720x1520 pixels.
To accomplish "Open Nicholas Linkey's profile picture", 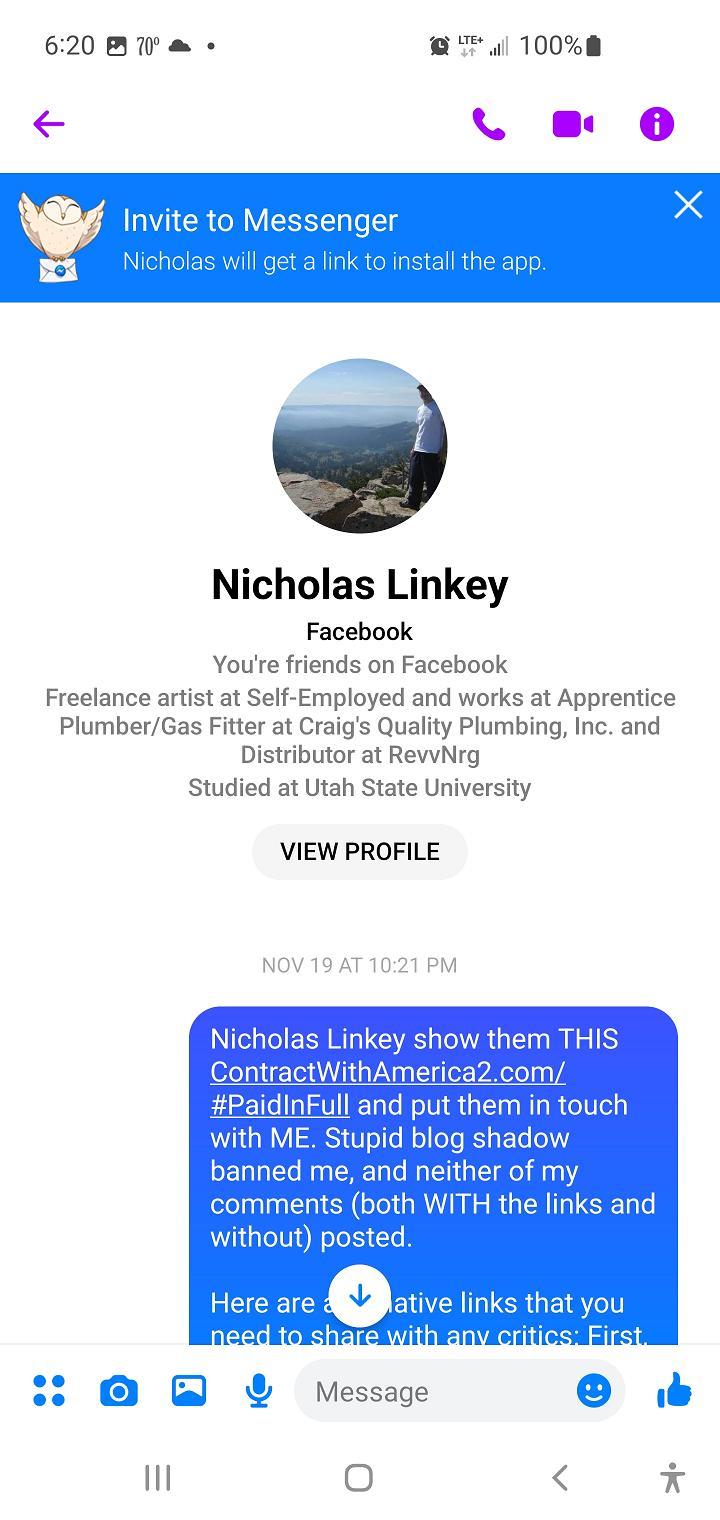I will point(360,446).
